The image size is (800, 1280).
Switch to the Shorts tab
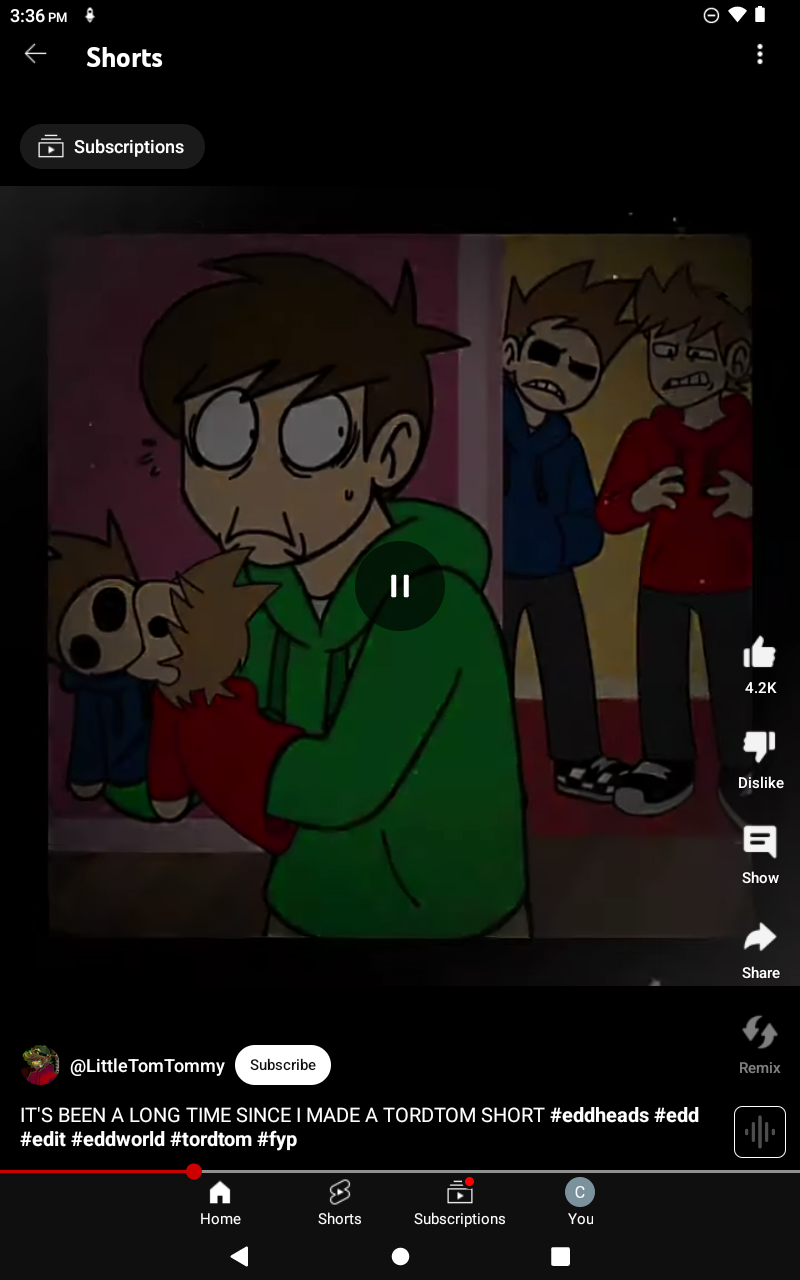(340, 1203)
